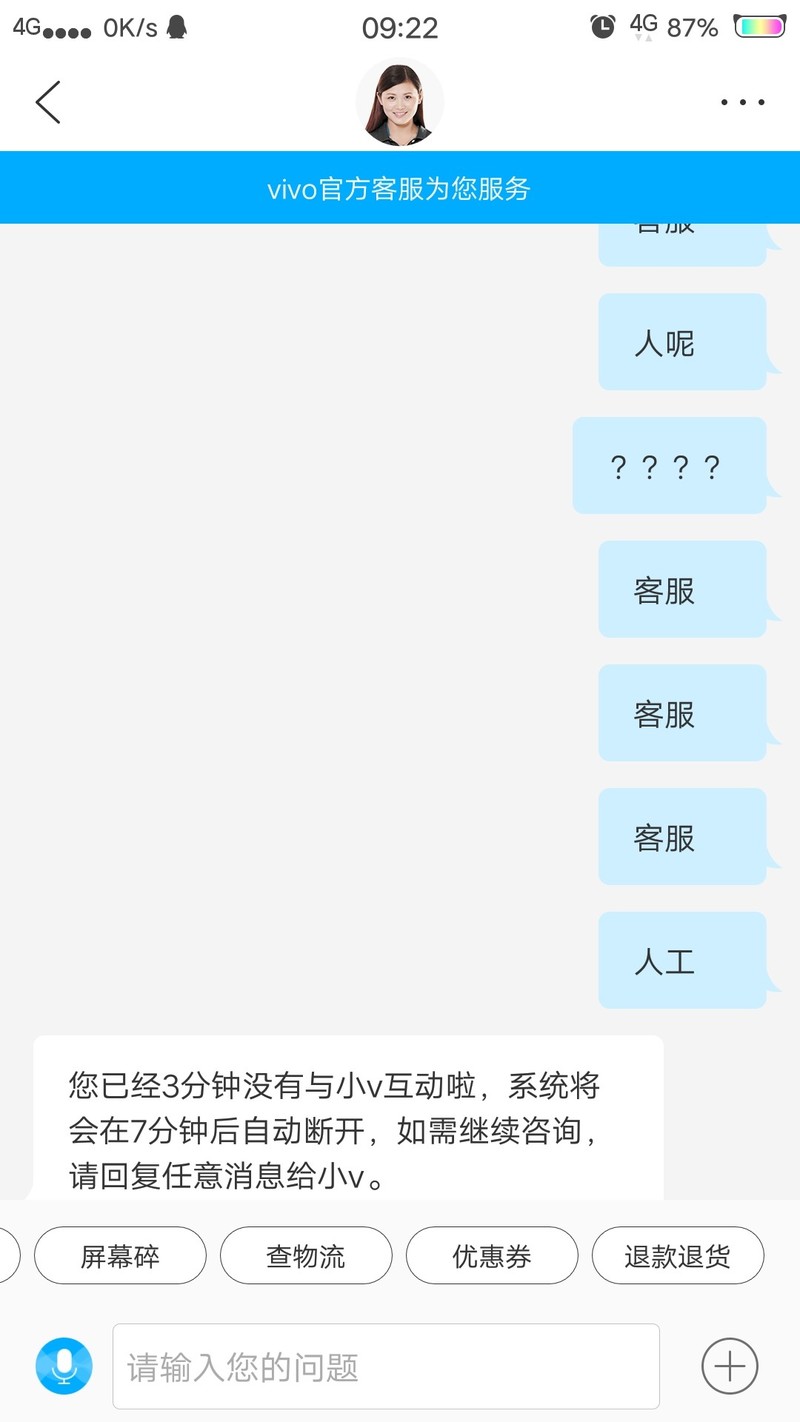This screenshot has height=1422, width=800.
Task: Select the 屏幕碎 quick reply chip
Action: pos(120,1255)
